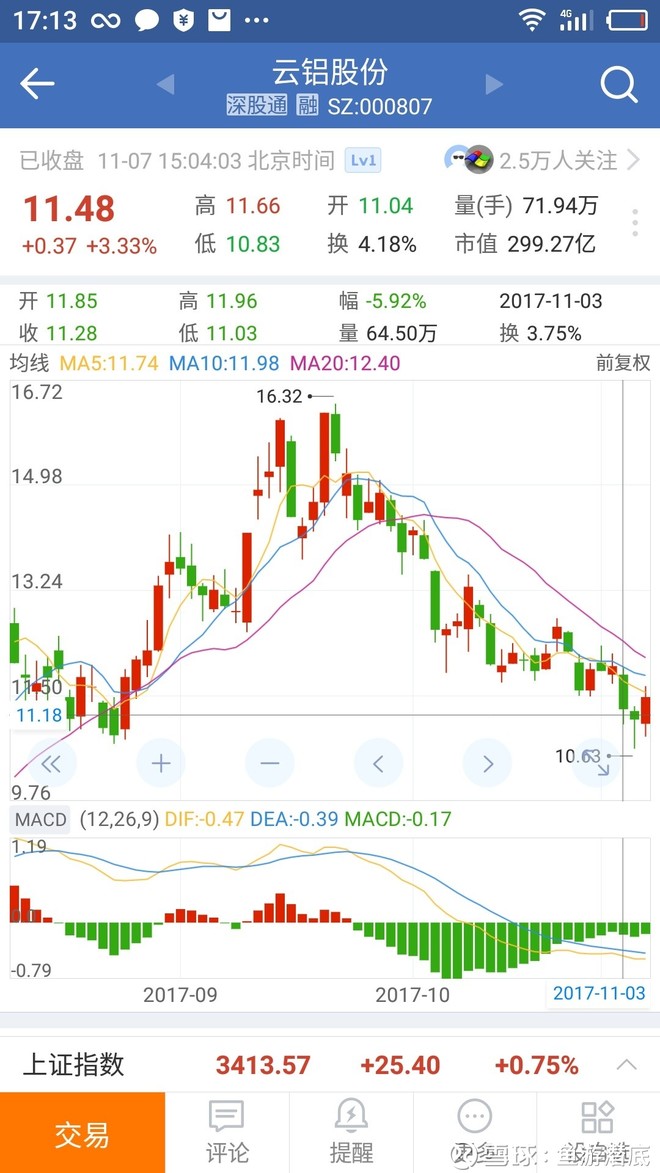The image size is (660, 1173).
Task: Open the three-dot menu beside quote details
Action: click(634, 223)
